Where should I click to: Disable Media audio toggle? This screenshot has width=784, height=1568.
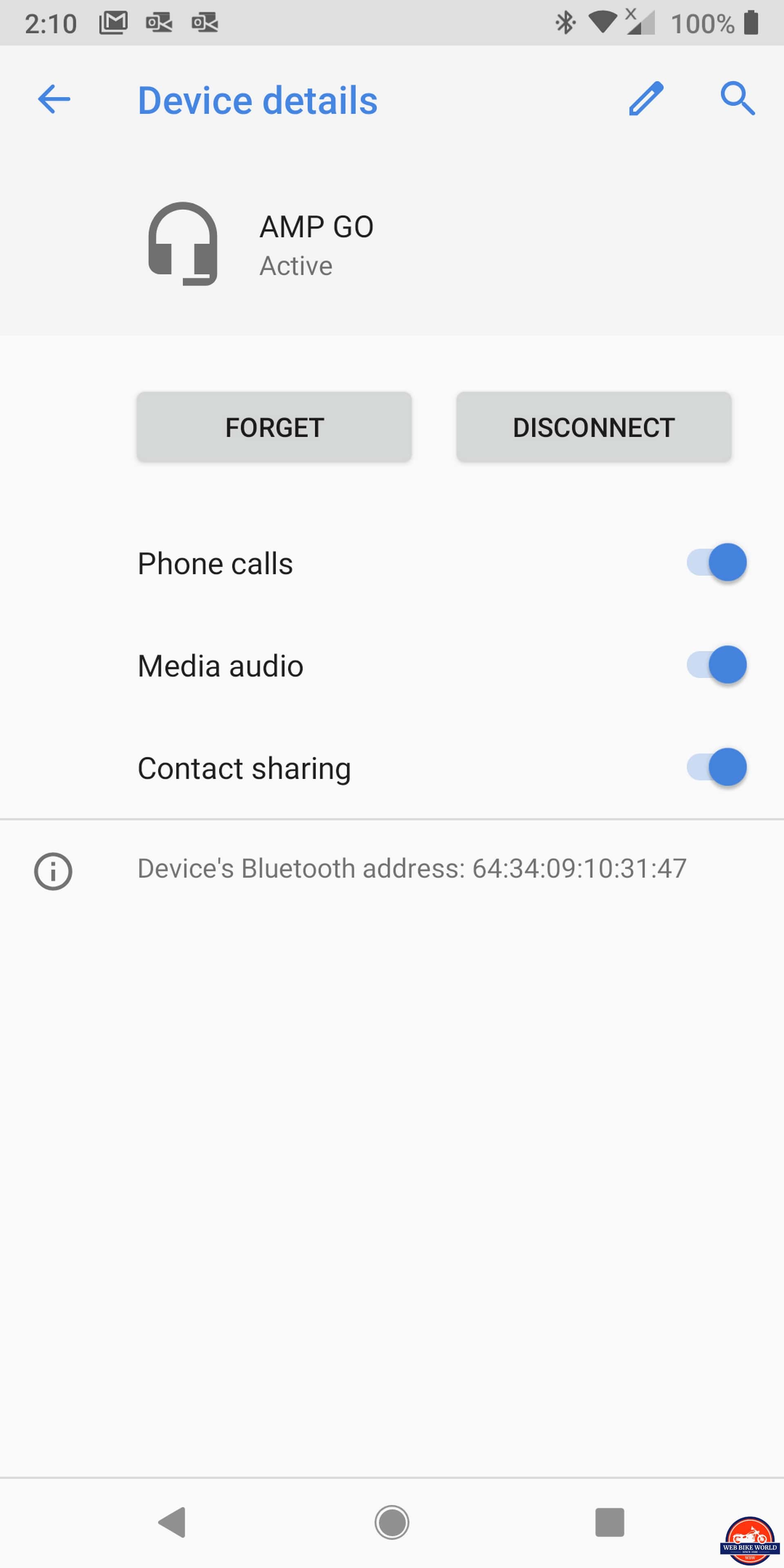pos(717,665)
